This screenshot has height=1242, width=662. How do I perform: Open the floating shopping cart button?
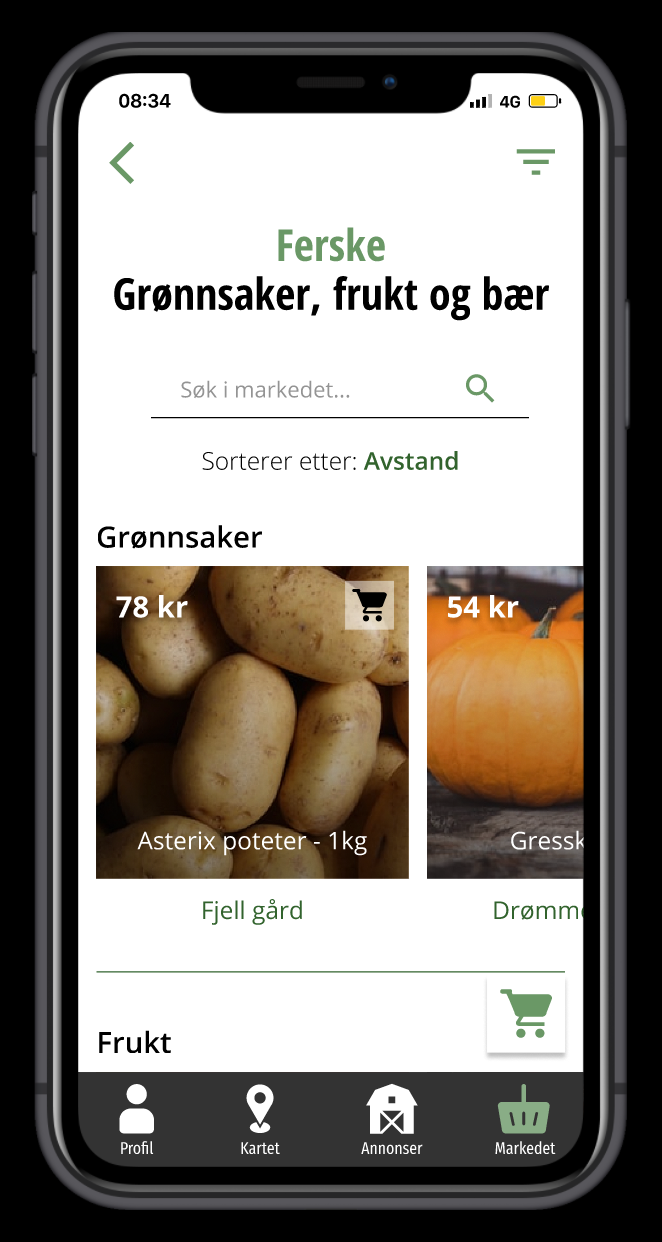pos(526,1014)
